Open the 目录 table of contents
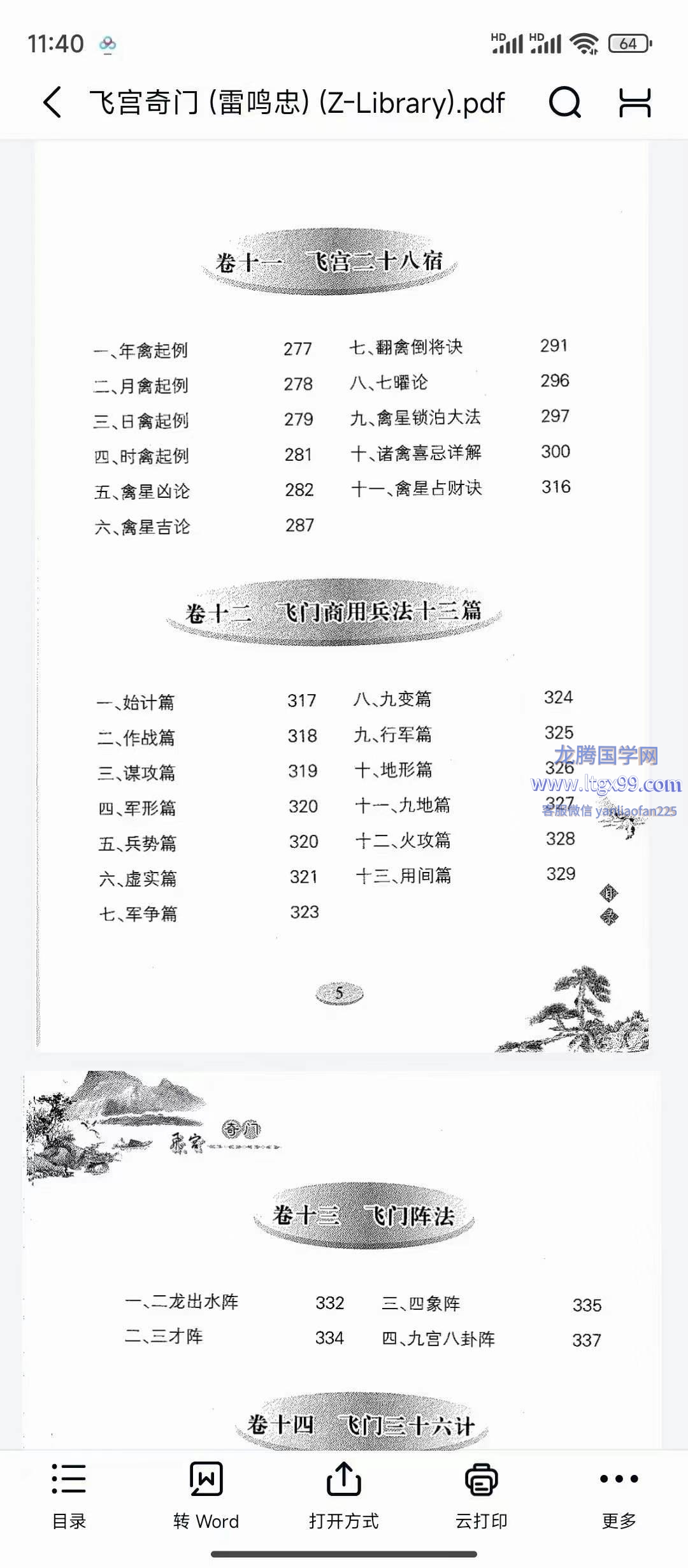This screenshot has width=688, height=1568. [x=69, y=1495]
